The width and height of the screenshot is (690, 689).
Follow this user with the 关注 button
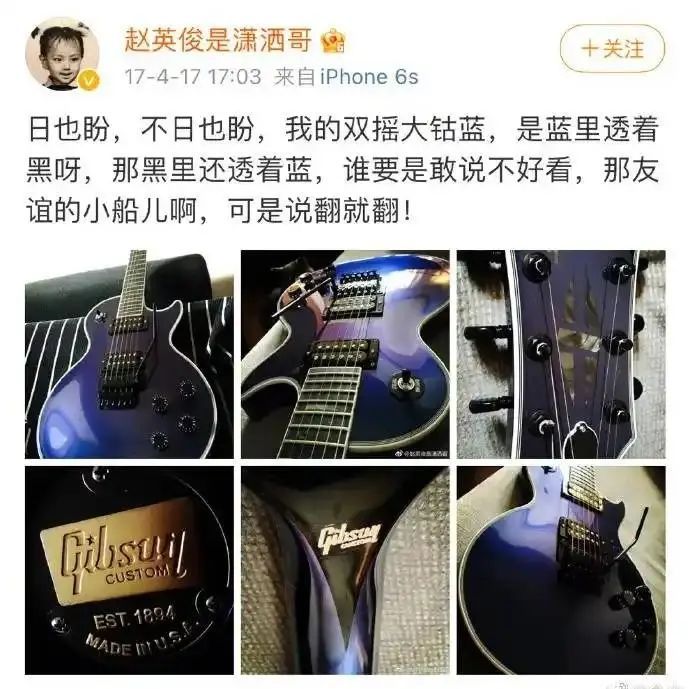click(x=612, y=48)
